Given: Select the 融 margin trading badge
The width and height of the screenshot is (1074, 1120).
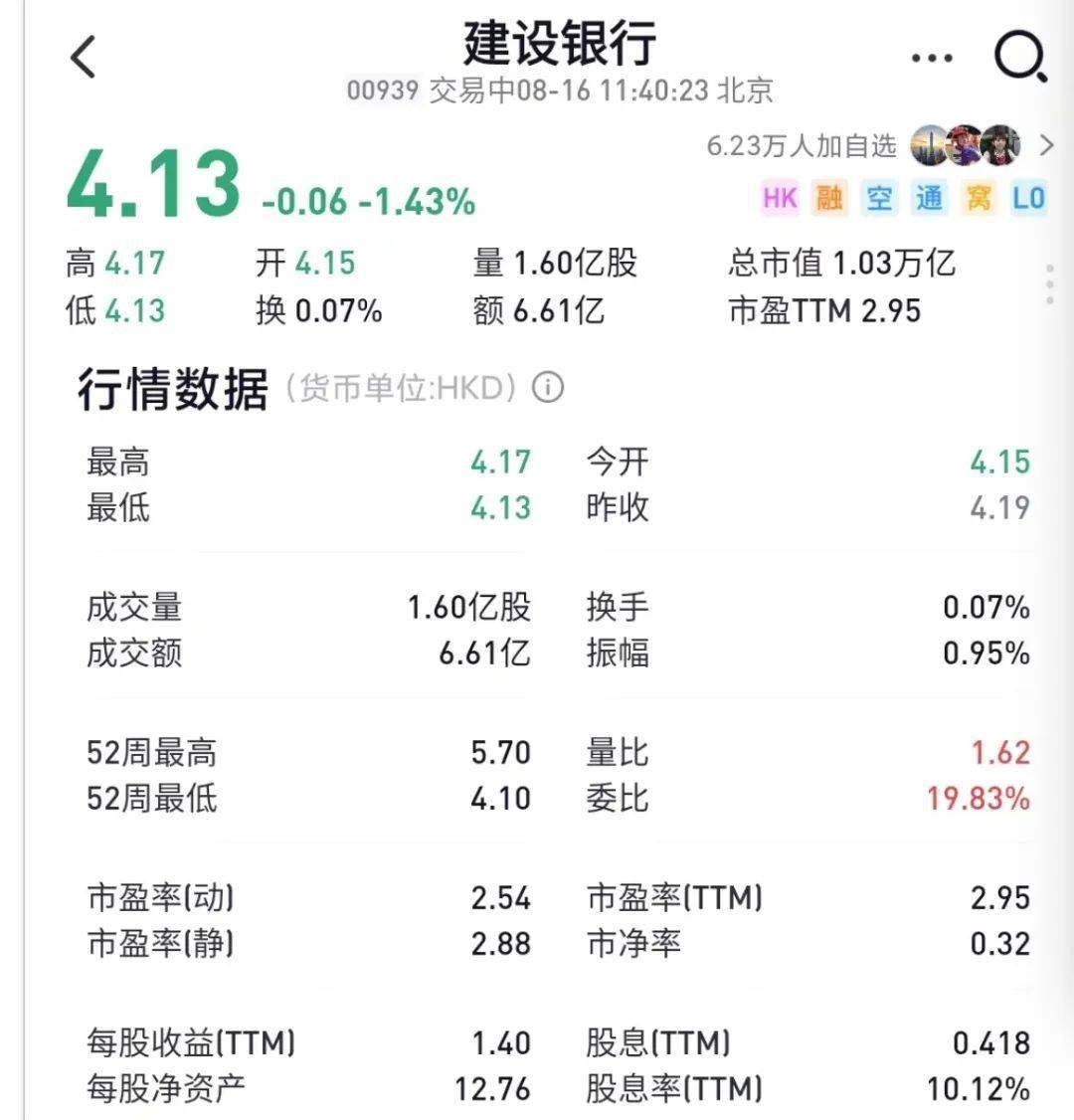Looking at the screenshot, I should [x=828, y=198].
